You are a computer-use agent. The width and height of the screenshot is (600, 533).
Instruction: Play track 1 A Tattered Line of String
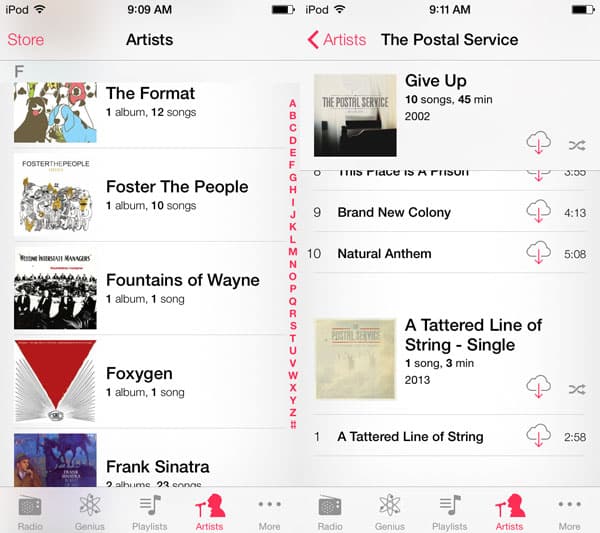[x=410, y=437]
